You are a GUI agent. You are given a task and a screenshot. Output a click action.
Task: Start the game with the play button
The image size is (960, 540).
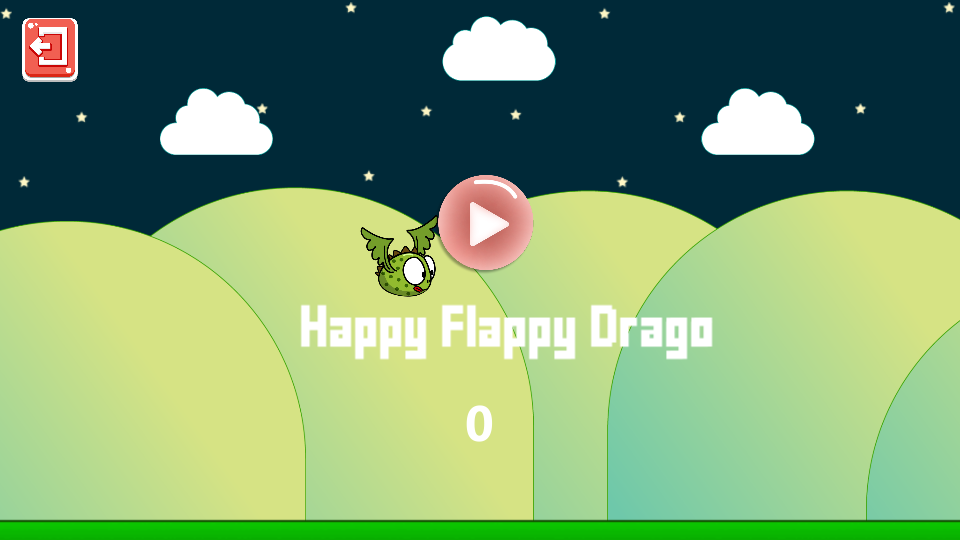[x=485, y=223]
